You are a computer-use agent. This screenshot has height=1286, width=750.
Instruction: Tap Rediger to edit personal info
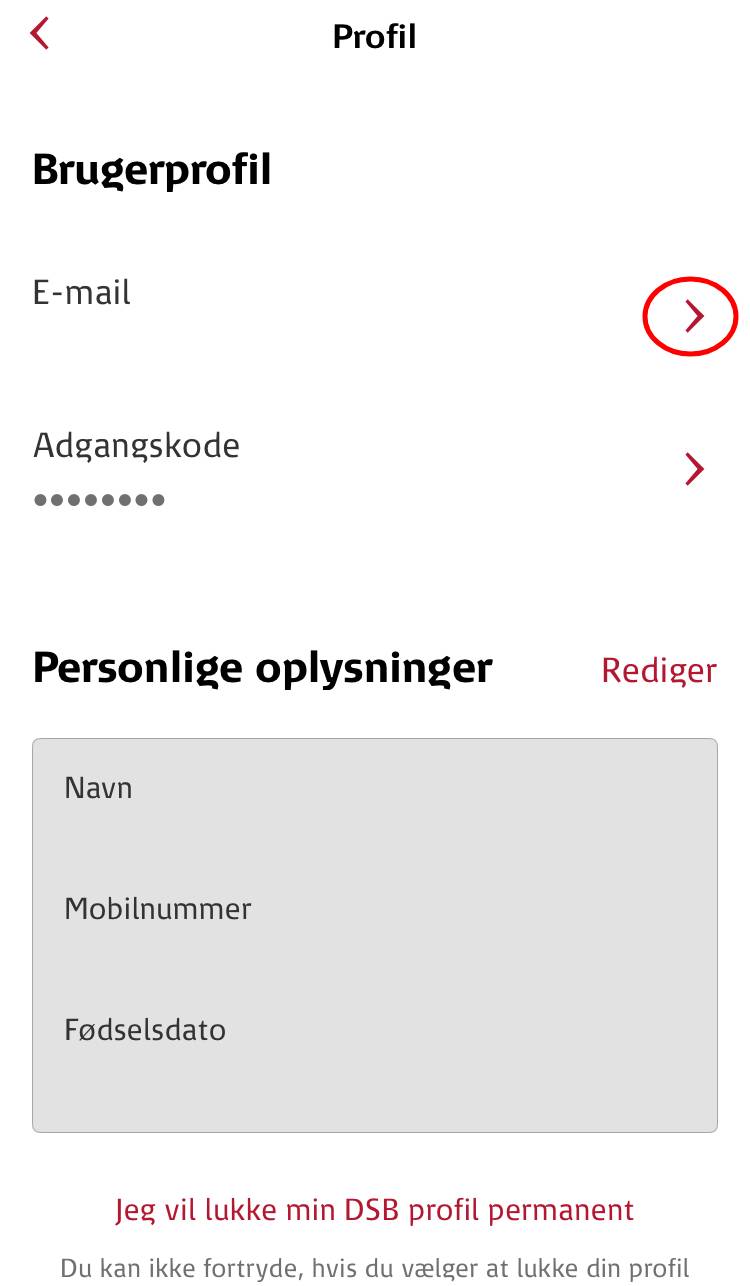[658, 670]
